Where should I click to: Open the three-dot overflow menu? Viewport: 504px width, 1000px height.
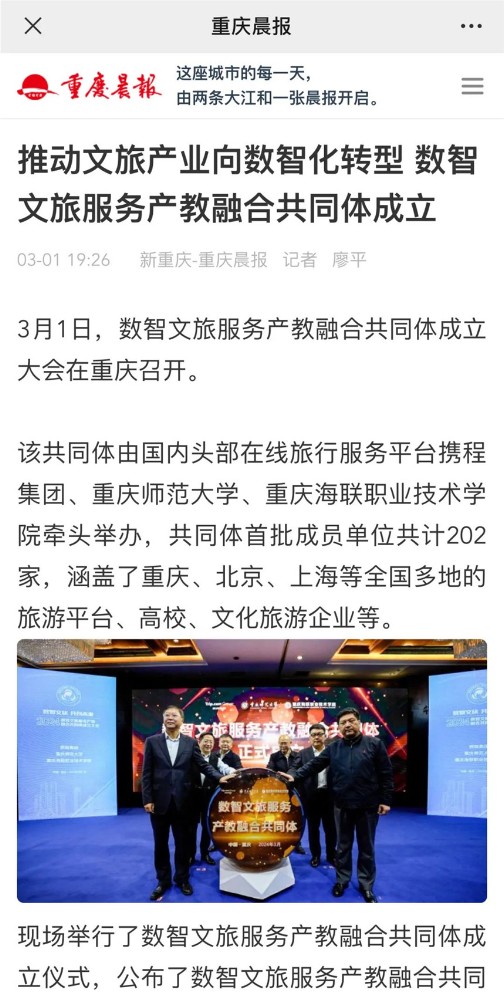[471, 26]
